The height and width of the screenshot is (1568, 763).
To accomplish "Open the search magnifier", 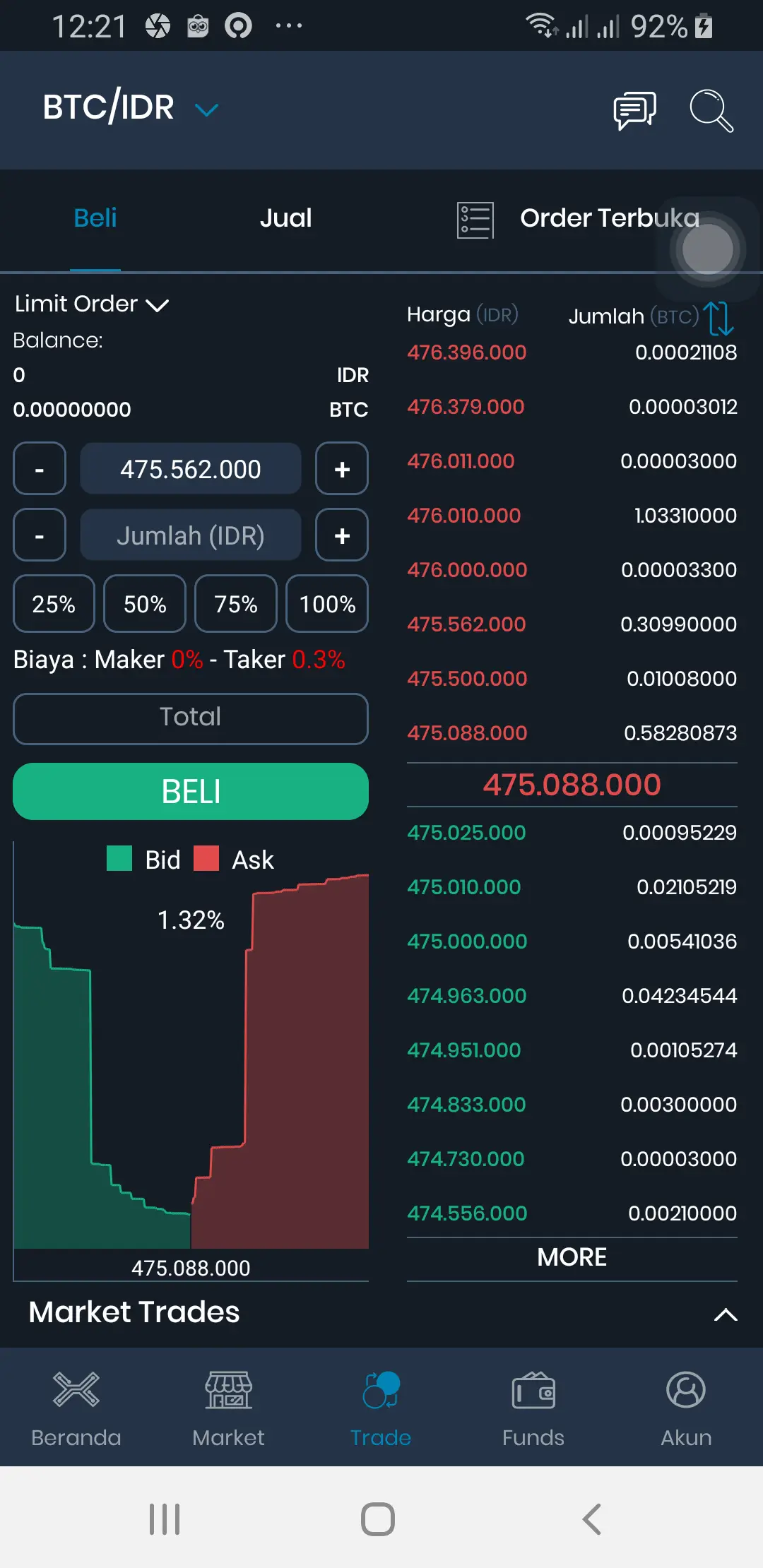I will pyautogui.click(x=711, y=111).
